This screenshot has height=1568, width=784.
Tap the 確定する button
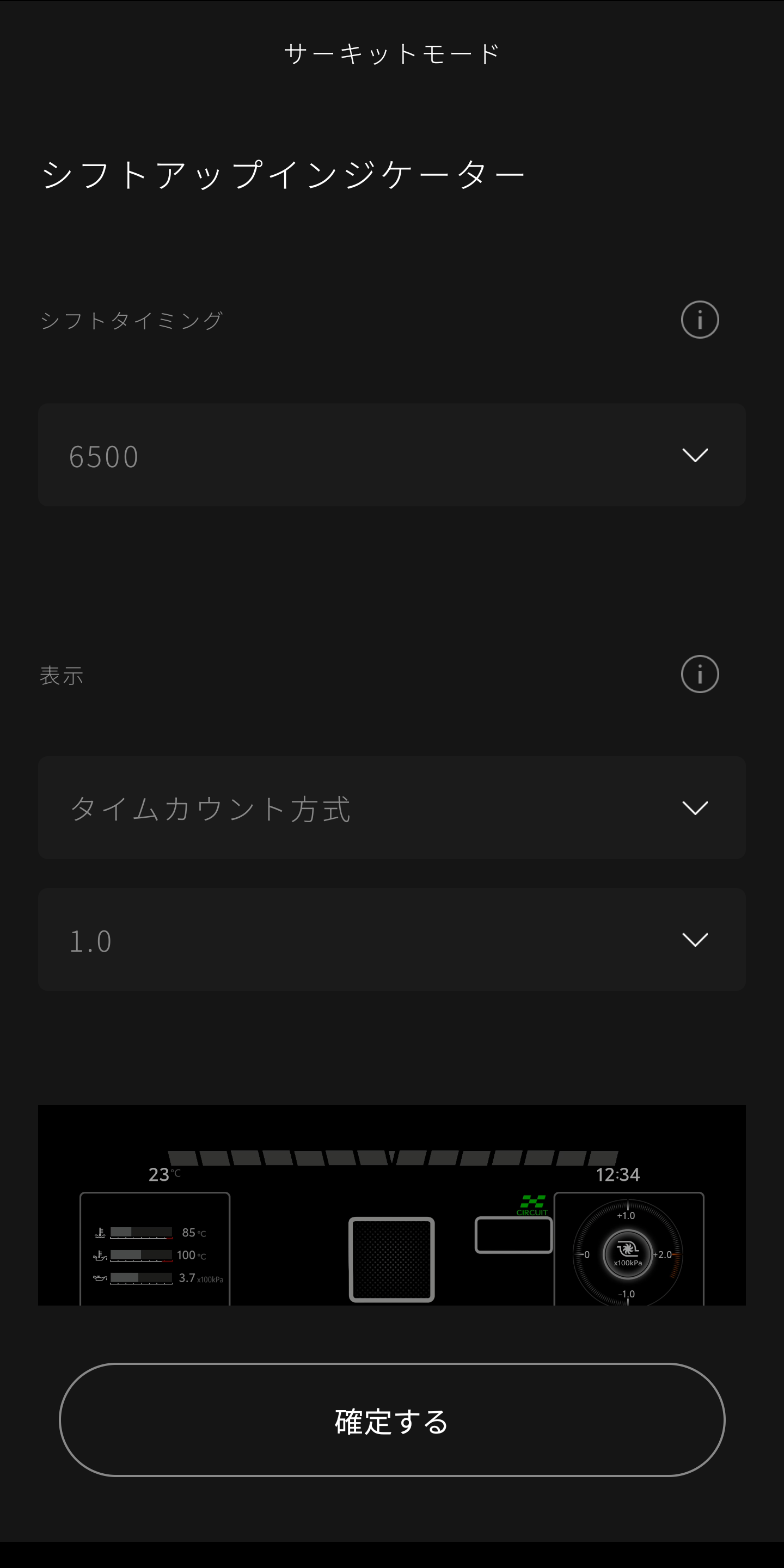(392, 1420)
